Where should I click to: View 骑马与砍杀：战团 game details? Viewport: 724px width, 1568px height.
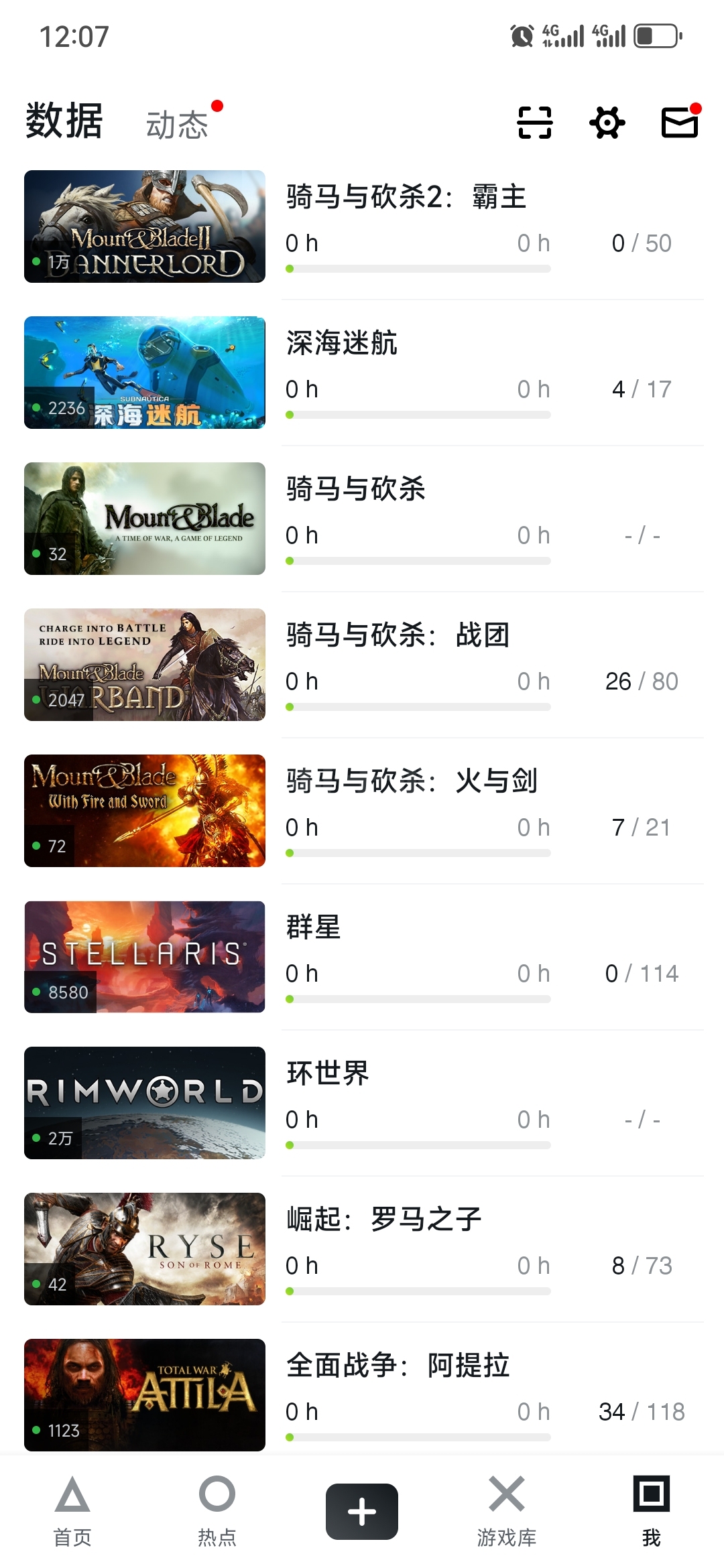pyautogui.click(x=398, y=635)
